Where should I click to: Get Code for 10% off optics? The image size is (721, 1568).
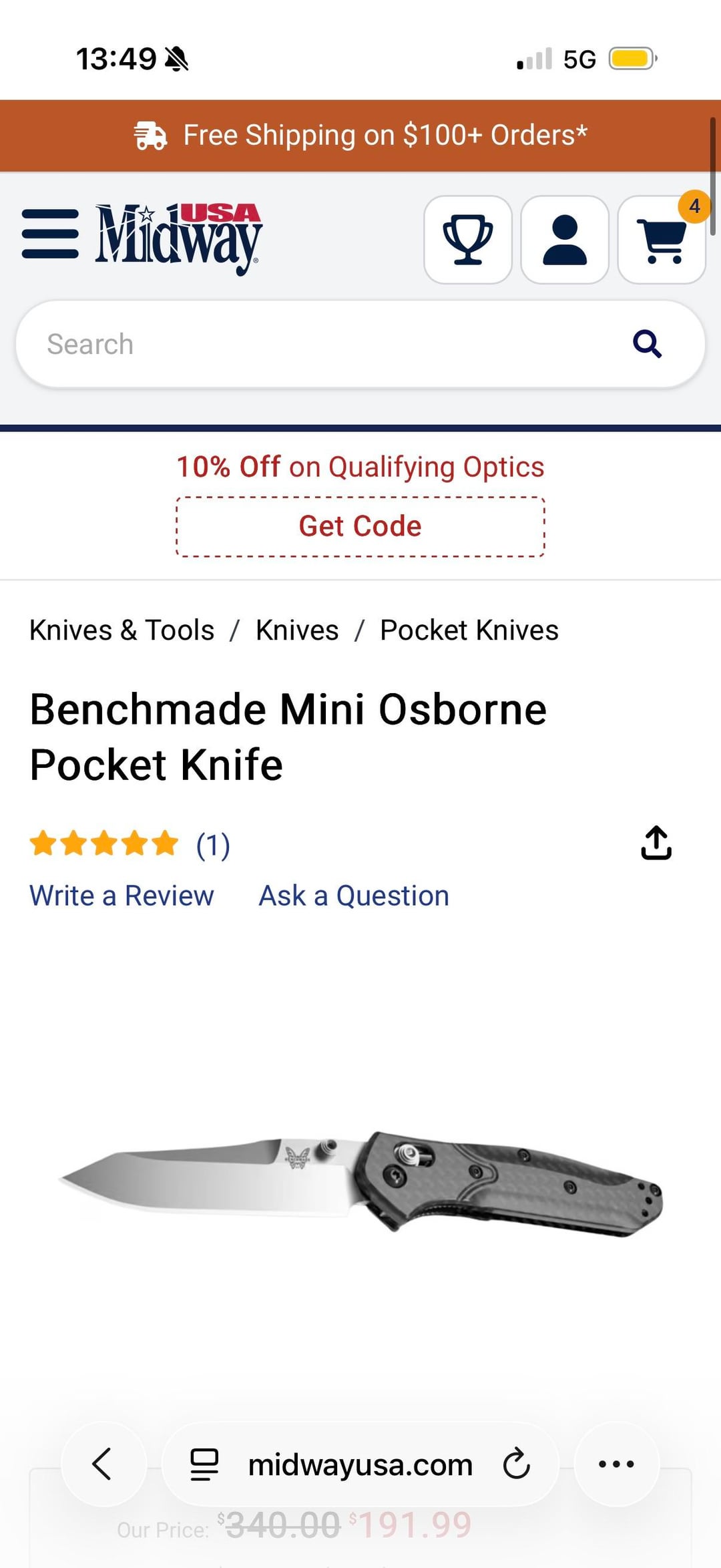point(360,526)
